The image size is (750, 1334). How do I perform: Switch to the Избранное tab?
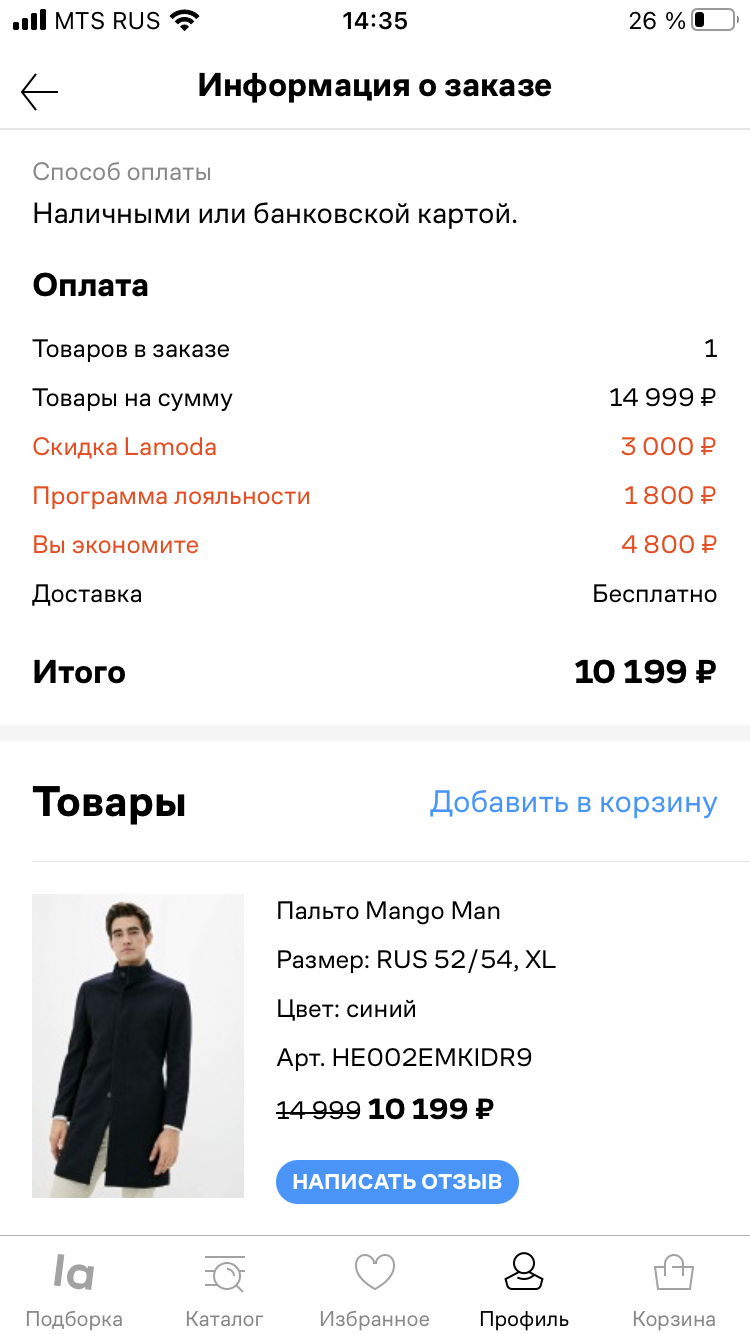[374, 1290]
